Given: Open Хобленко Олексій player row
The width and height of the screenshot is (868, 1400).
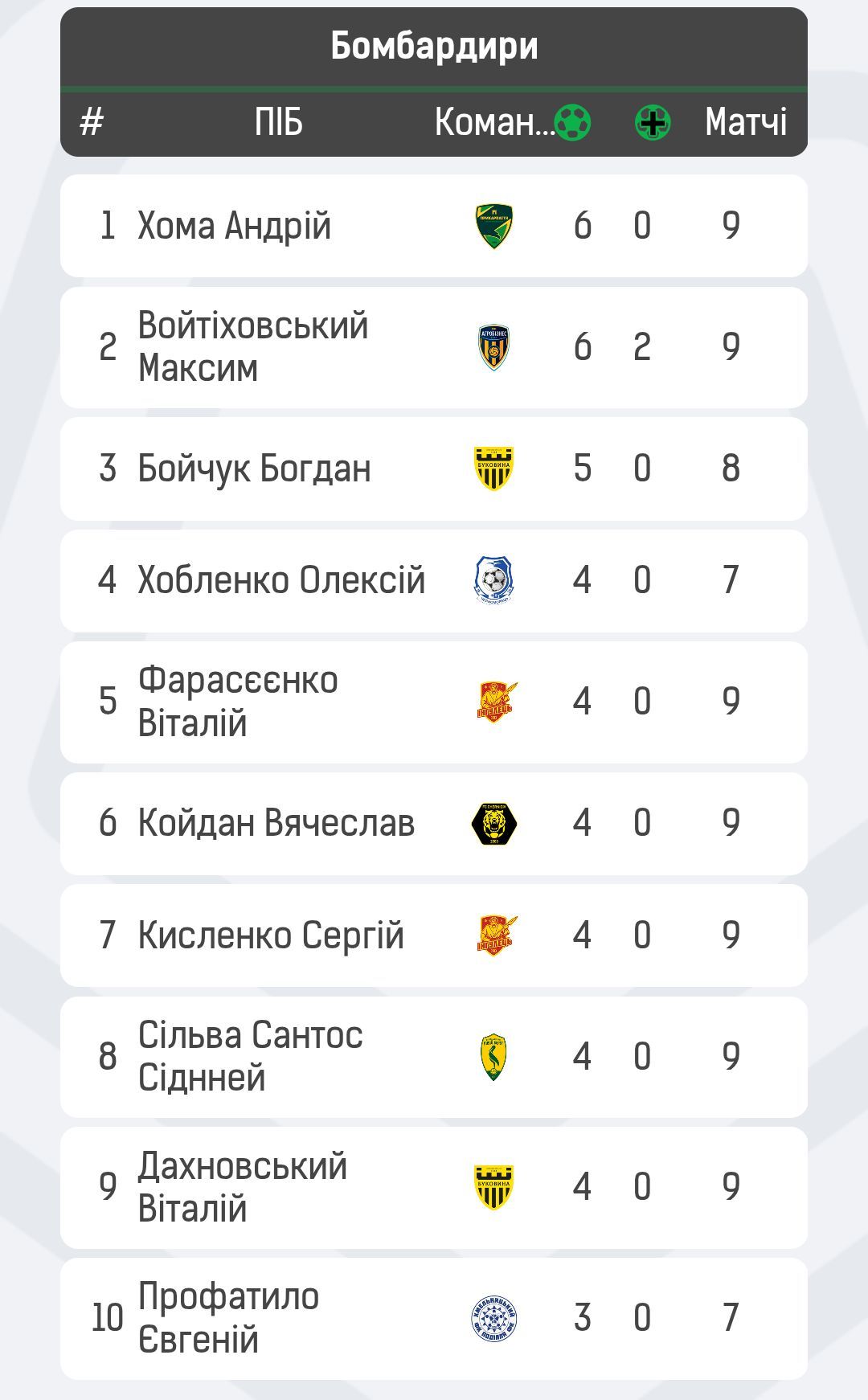Looking at the screenshot, I should click(280, 580).
